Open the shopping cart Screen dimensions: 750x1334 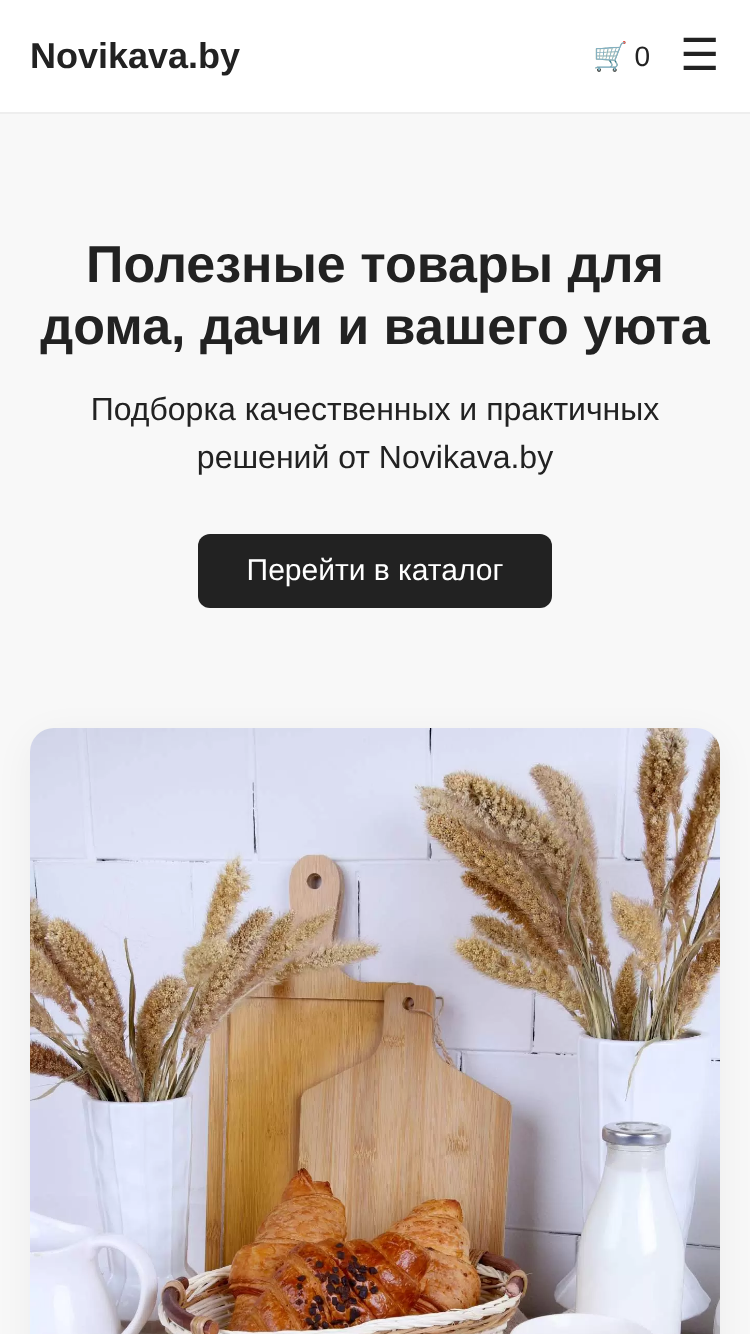pyautogui.click(x=621, y=56)
